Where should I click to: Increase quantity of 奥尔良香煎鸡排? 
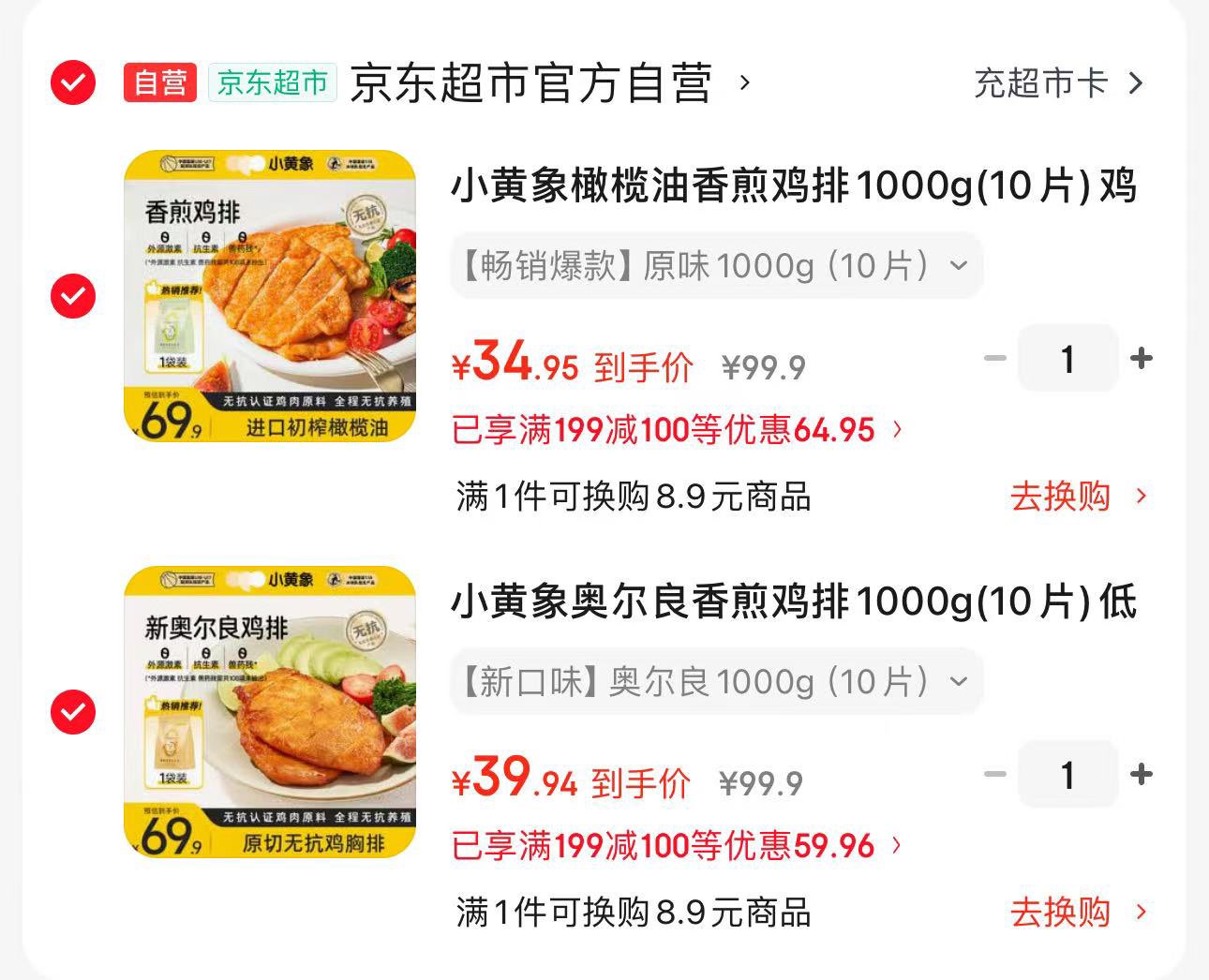click(x=1141, y=775)
